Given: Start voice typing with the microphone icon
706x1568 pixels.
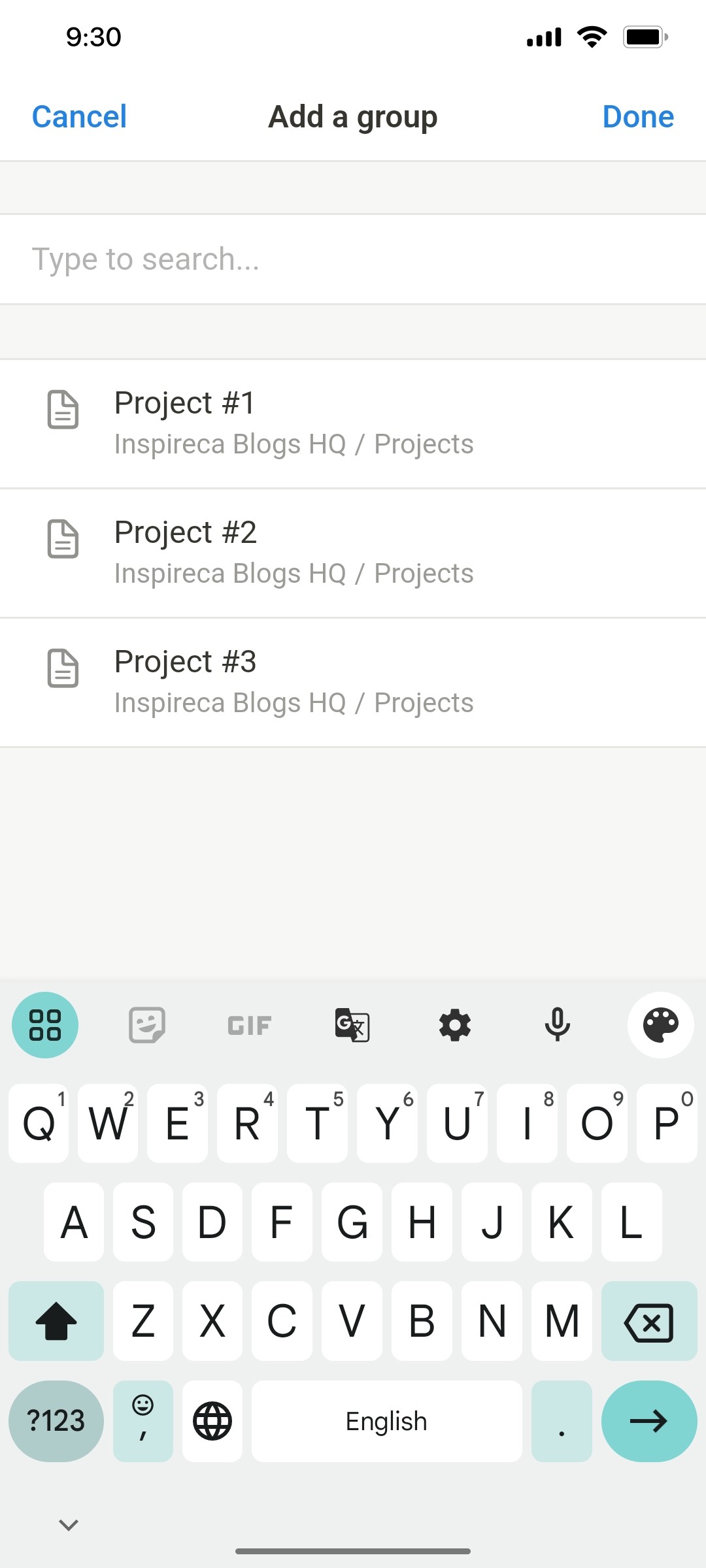Looking at the screenshot, I should [558, 1024].
